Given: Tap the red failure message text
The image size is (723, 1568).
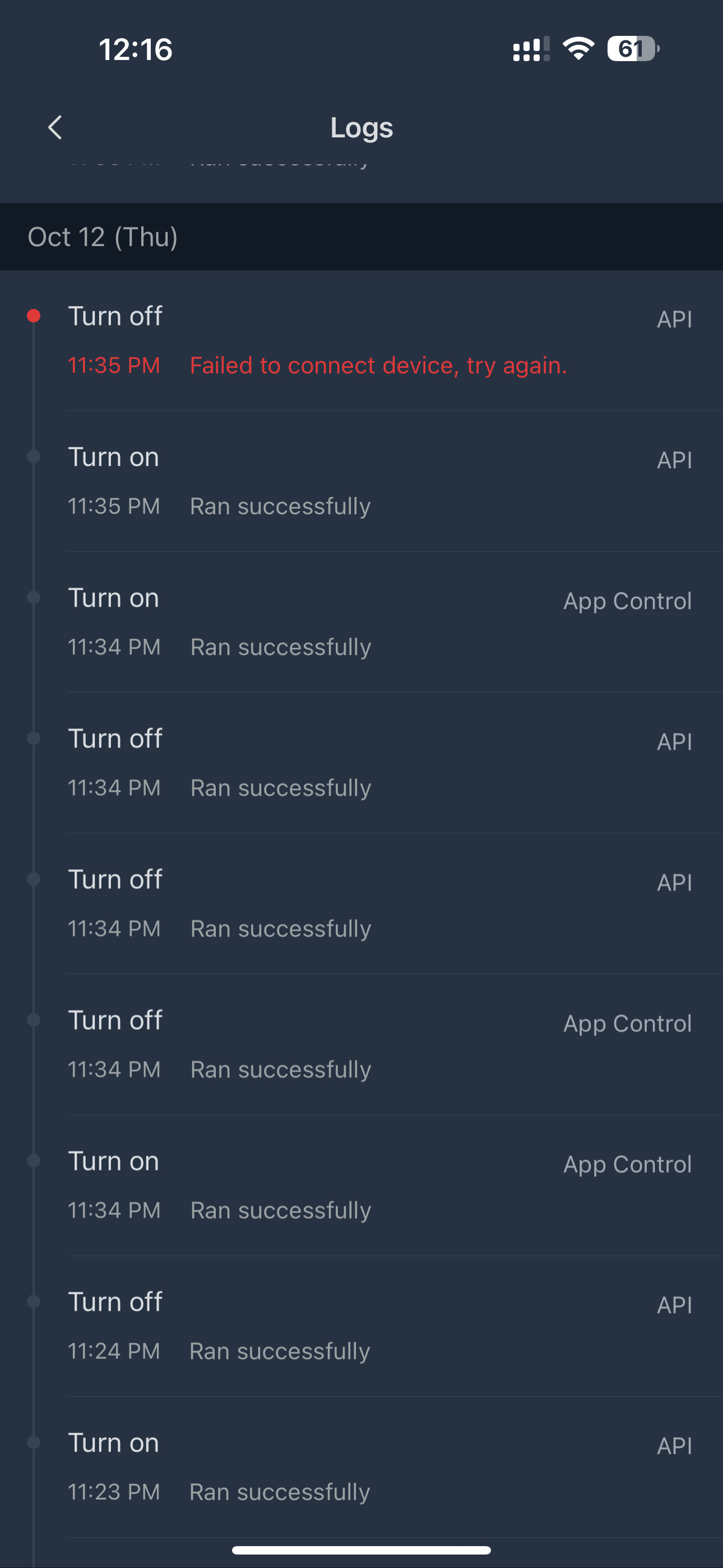Looking at the screenshot, I should [x=378, y=365].
